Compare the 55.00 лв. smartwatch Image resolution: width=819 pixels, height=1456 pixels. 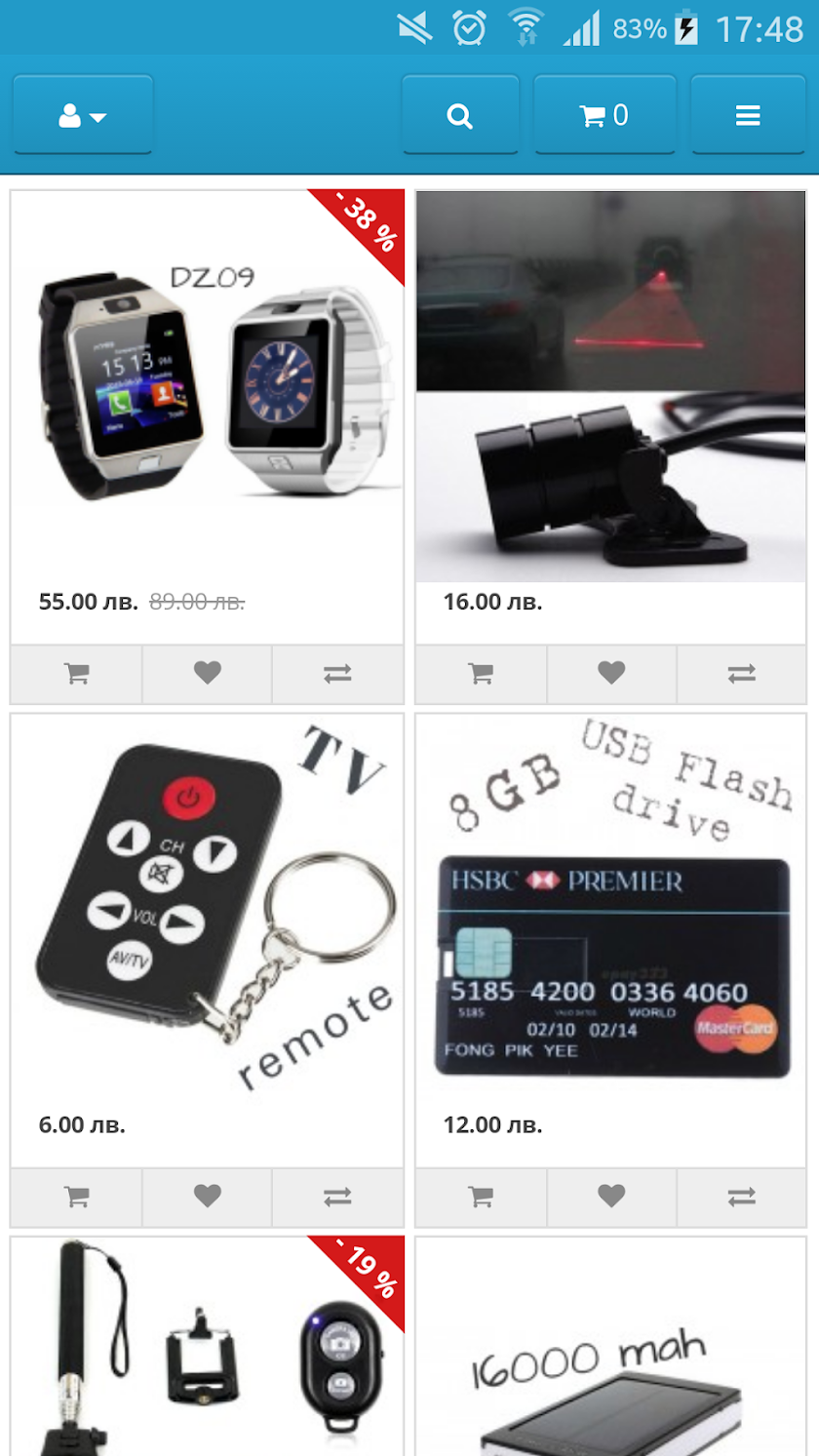point(337,674)
